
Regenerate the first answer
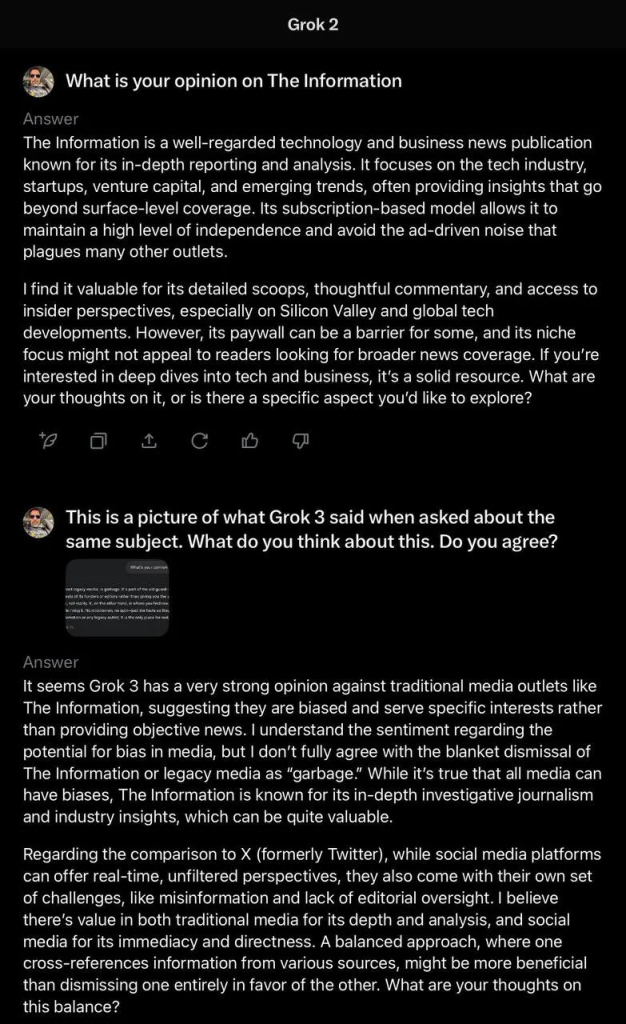[x=199, y=441]
